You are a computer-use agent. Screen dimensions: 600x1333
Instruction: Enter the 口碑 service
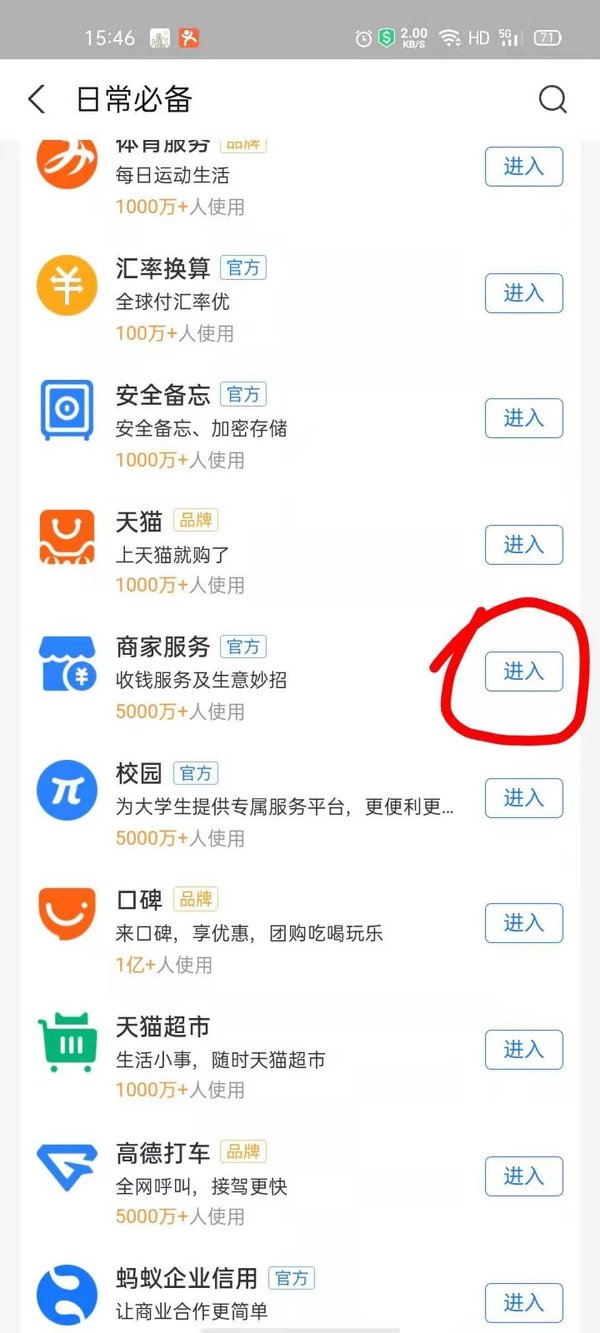[x=523, y=923]
